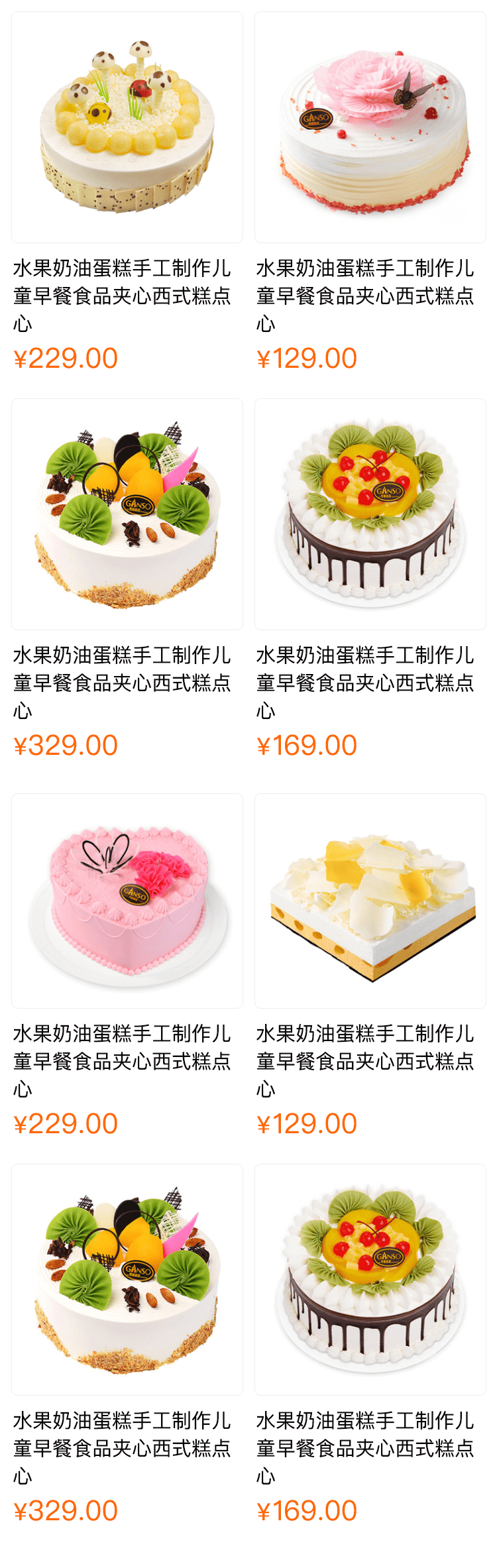497x1568 pixels.
Task: Select the pink heart-shaped cake product
Action: coord(127,901)
